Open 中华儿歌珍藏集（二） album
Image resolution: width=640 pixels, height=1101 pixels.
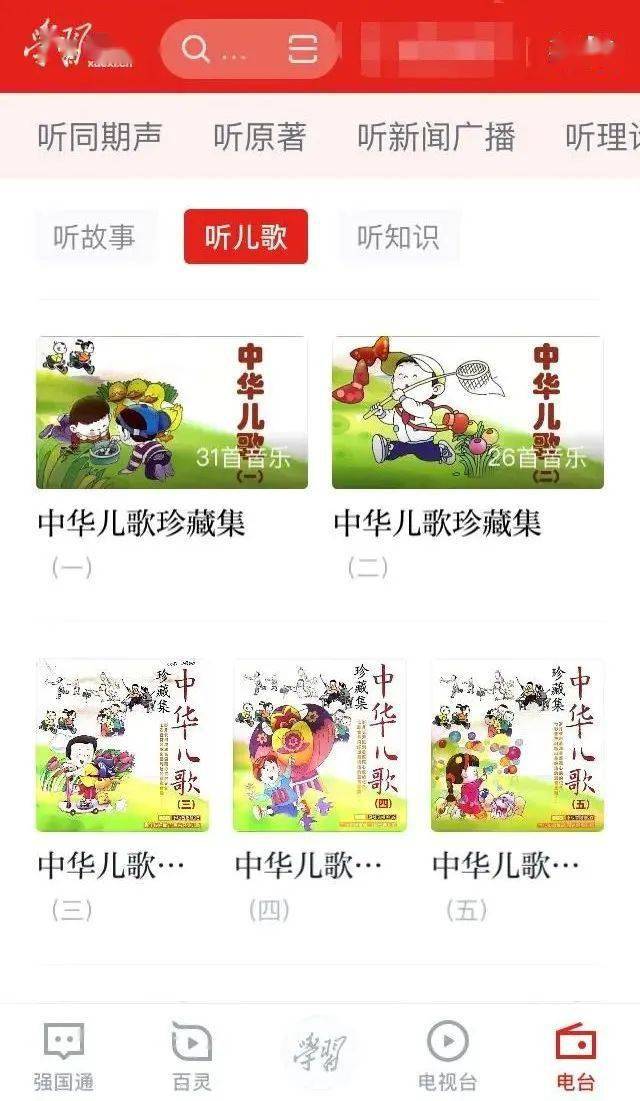pyautogui.click(x=467, y=412)
